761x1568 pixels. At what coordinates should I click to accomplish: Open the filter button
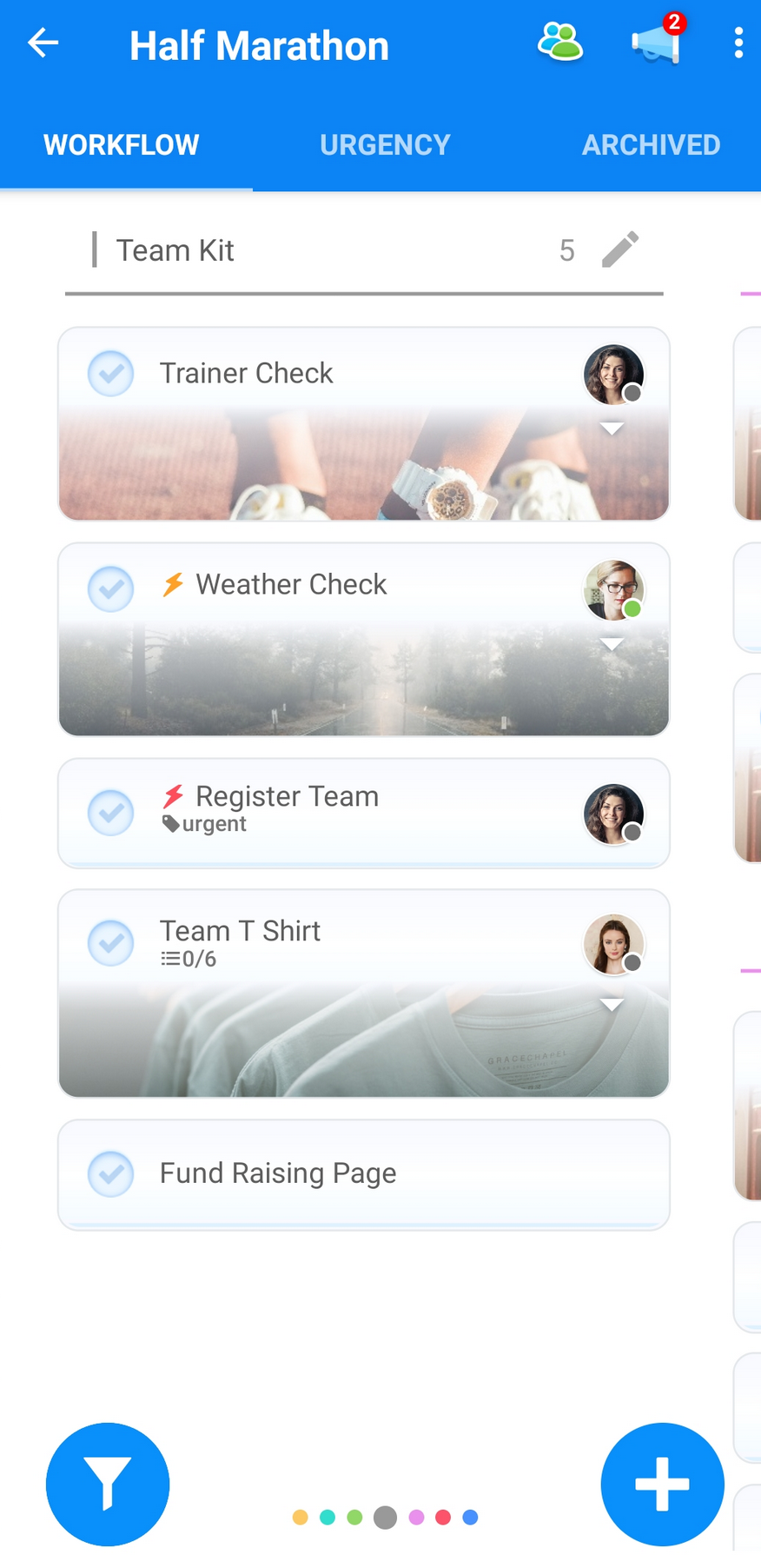(x=107, y=1485)
